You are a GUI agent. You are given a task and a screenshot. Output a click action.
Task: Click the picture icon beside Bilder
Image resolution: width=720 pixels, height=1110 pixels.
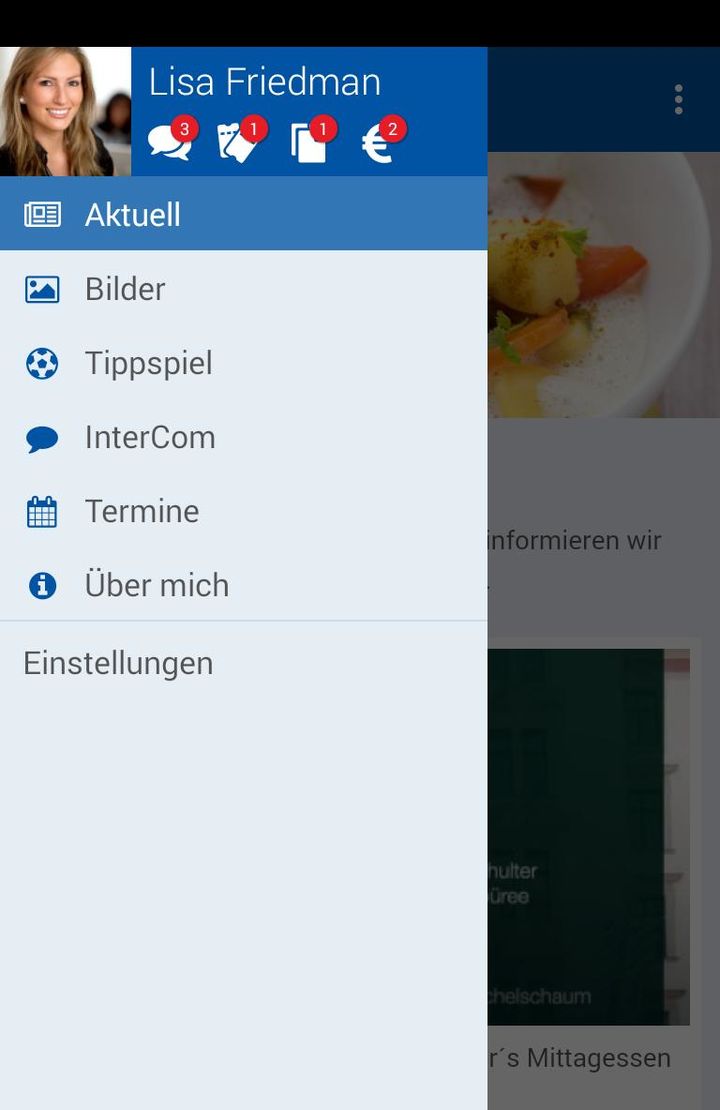tap(40, 288)
